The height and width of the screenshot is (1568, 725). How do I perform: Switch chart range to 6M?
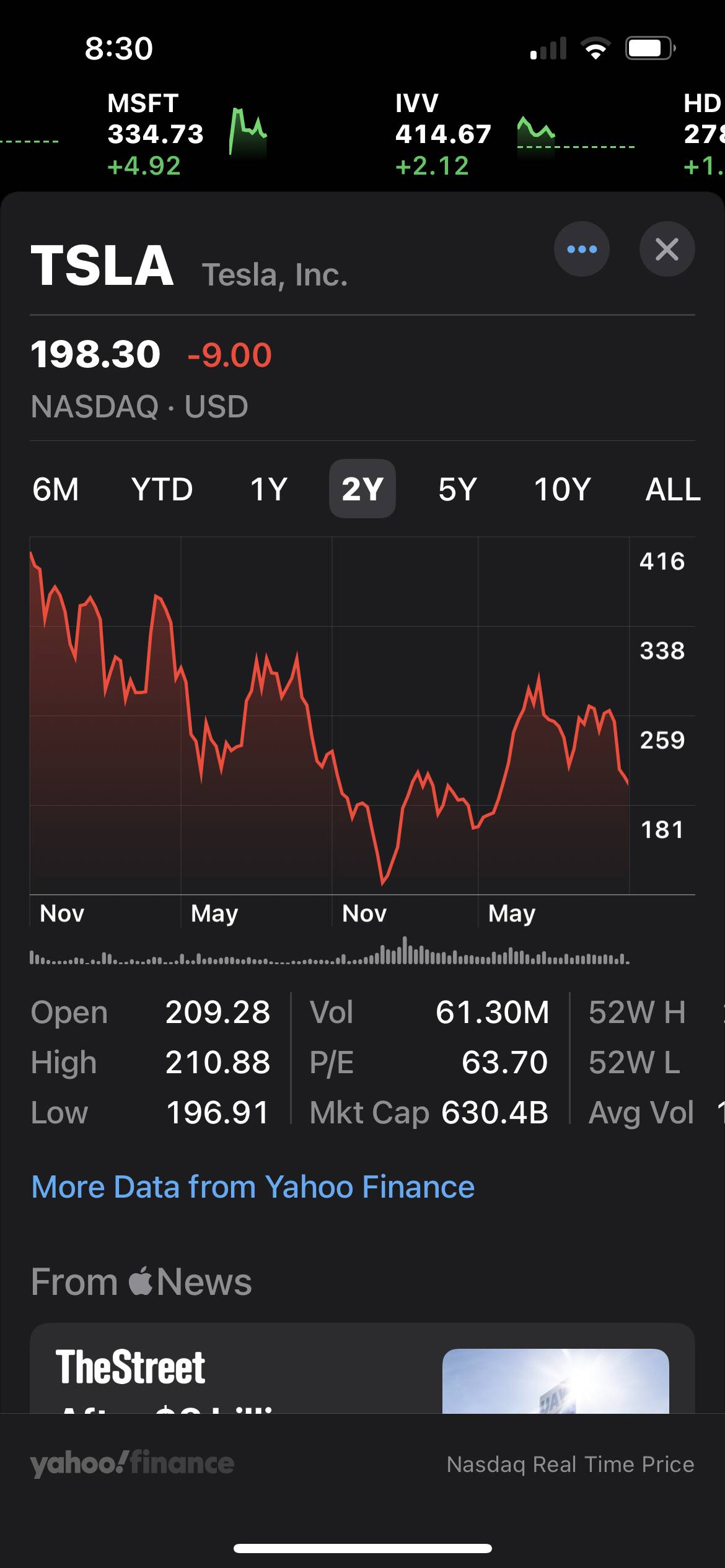click(56, 489)
